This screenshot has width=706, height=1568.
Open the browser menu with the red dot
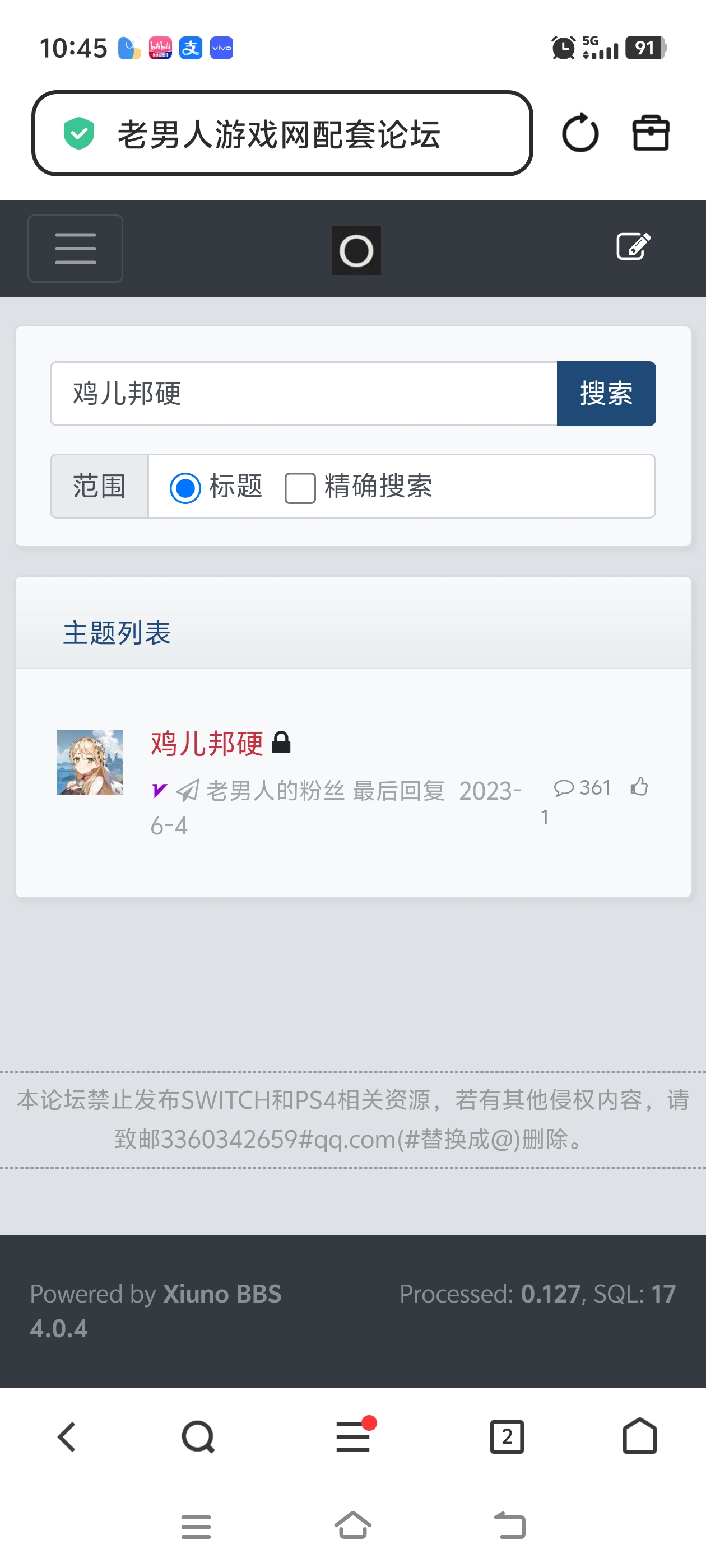[352, 1436]
